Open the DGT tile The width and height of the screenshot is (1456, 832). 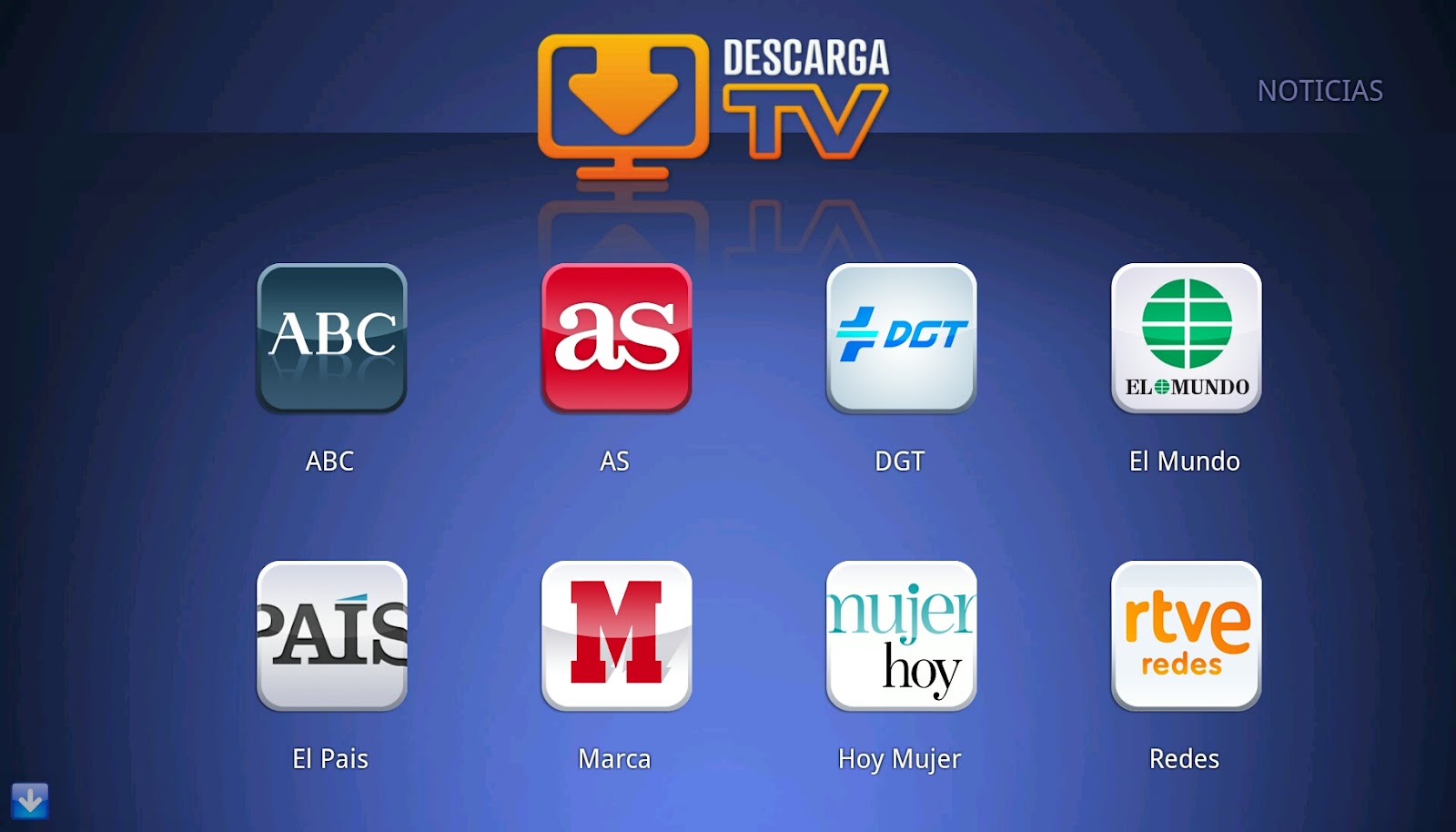(x=901, y=338)
